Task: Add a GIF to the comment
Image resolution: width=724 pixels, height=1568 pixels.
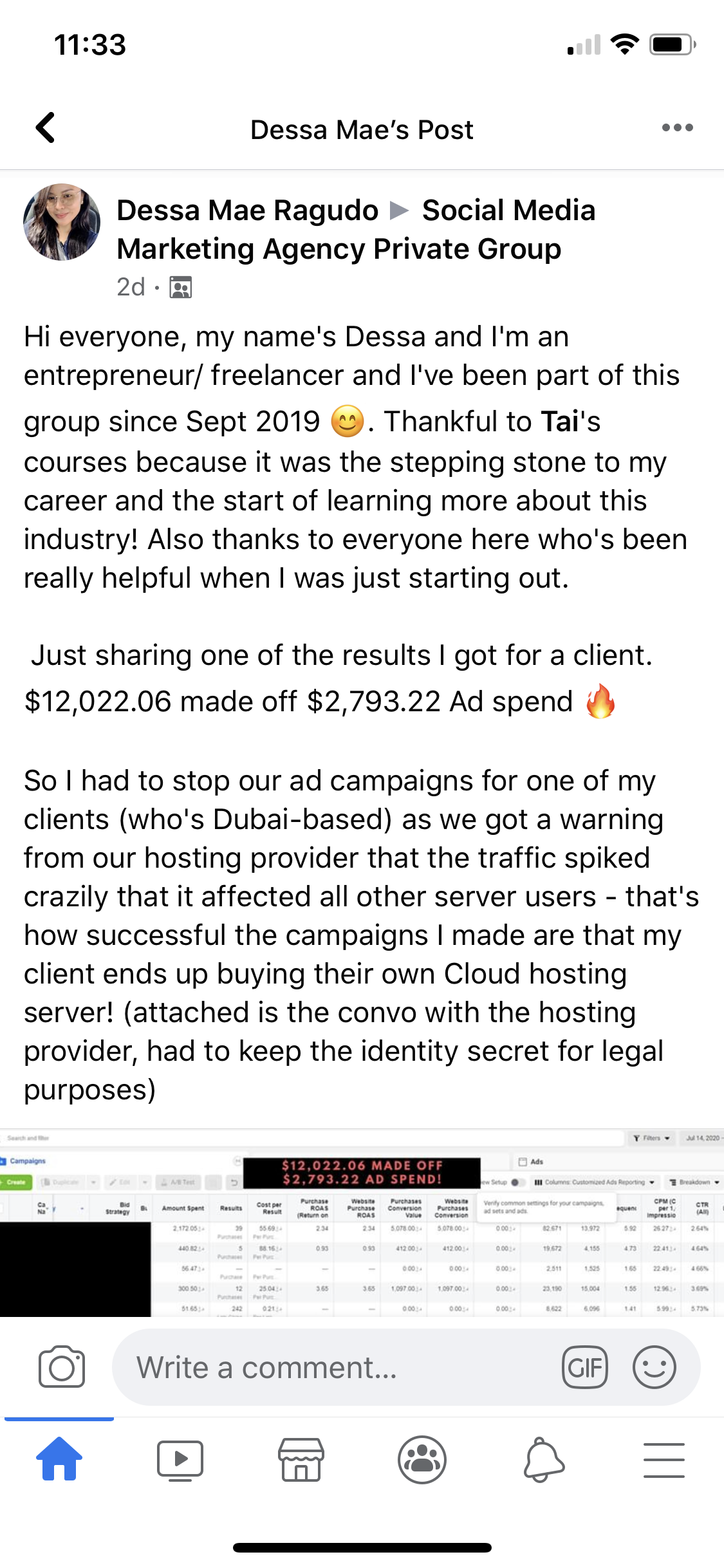Action: [584, 1367]
